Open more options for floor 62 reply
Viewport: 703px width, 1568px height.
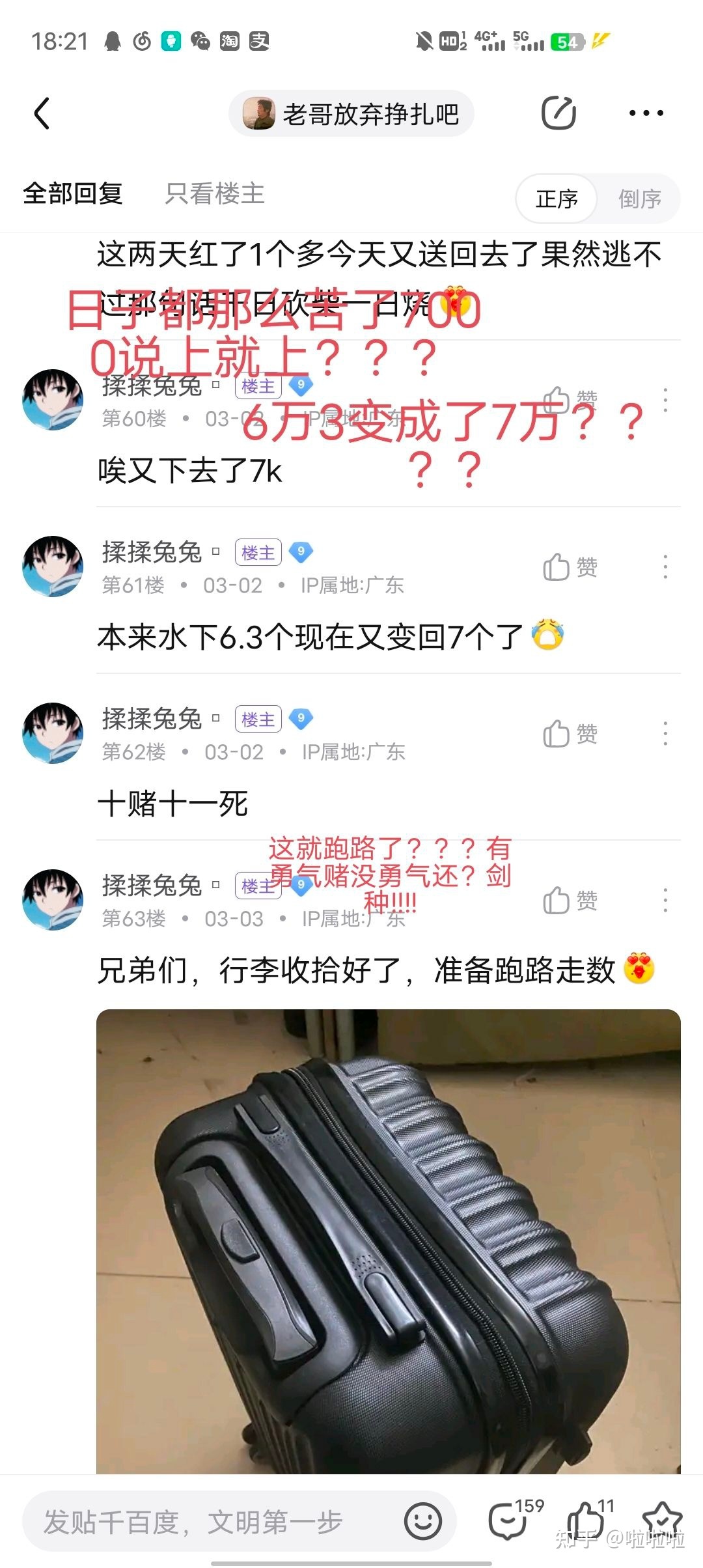click(x=665, y=734)
